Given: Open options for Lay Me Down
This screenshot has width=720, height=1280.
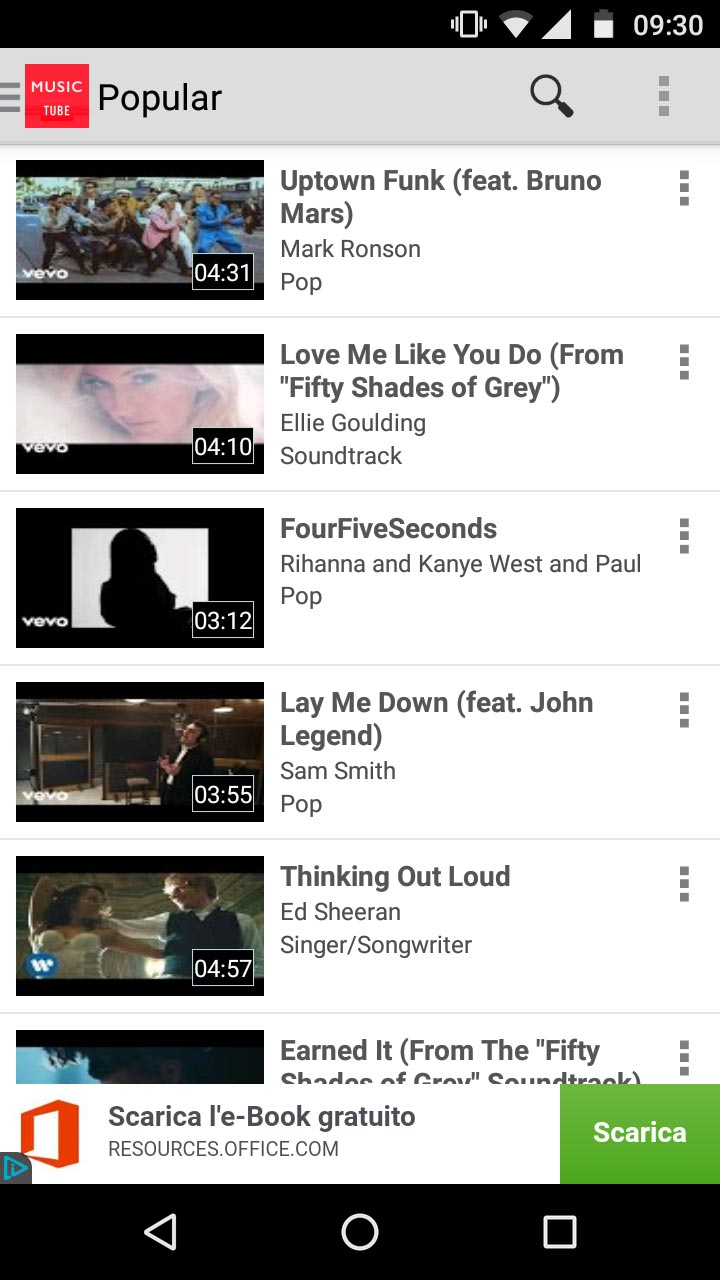Looking at the screenshot, I should [x=684, y=710].
